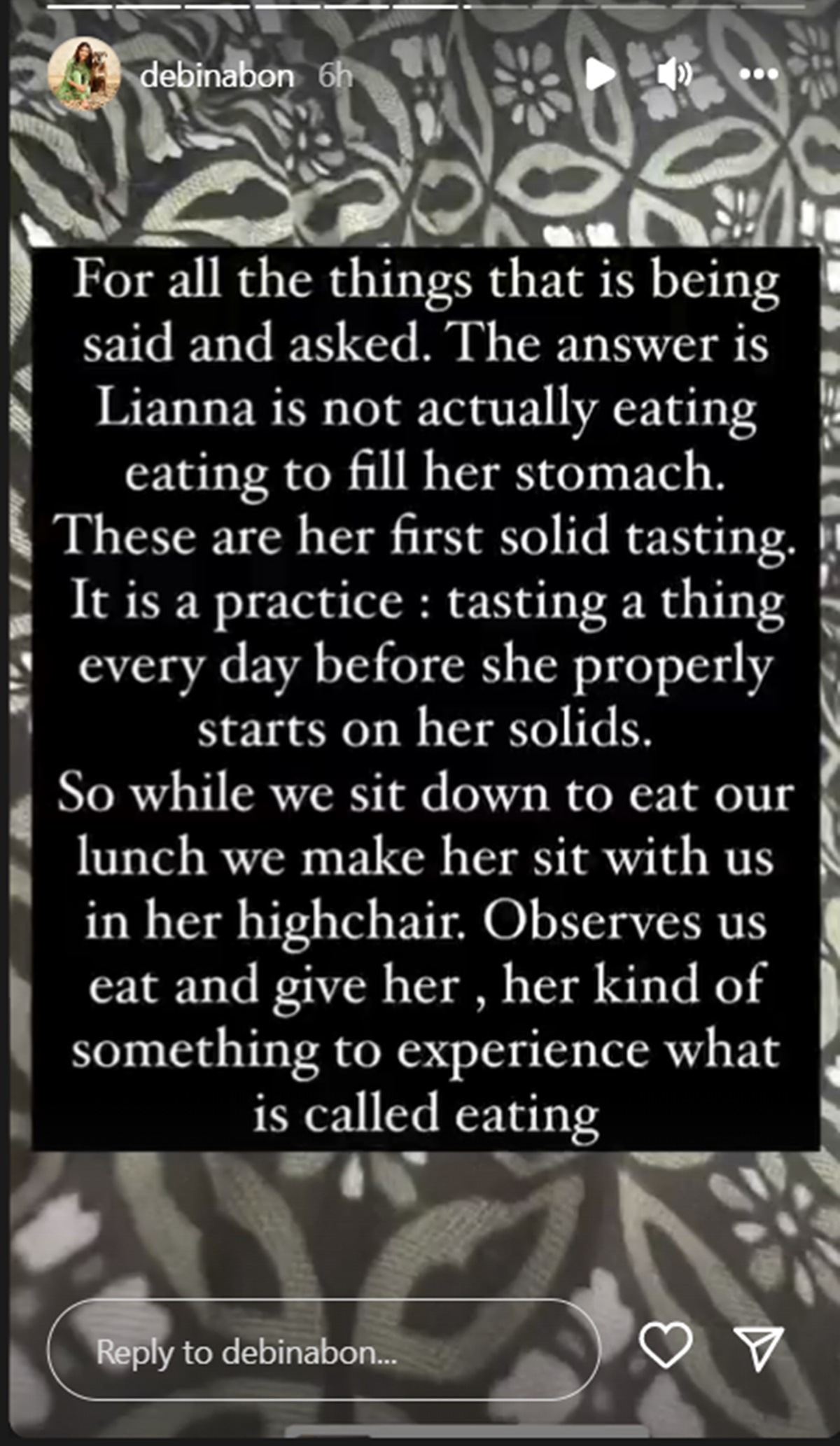Like this story with the heart
The image size is (840, 1446).
click(666, 1346)
